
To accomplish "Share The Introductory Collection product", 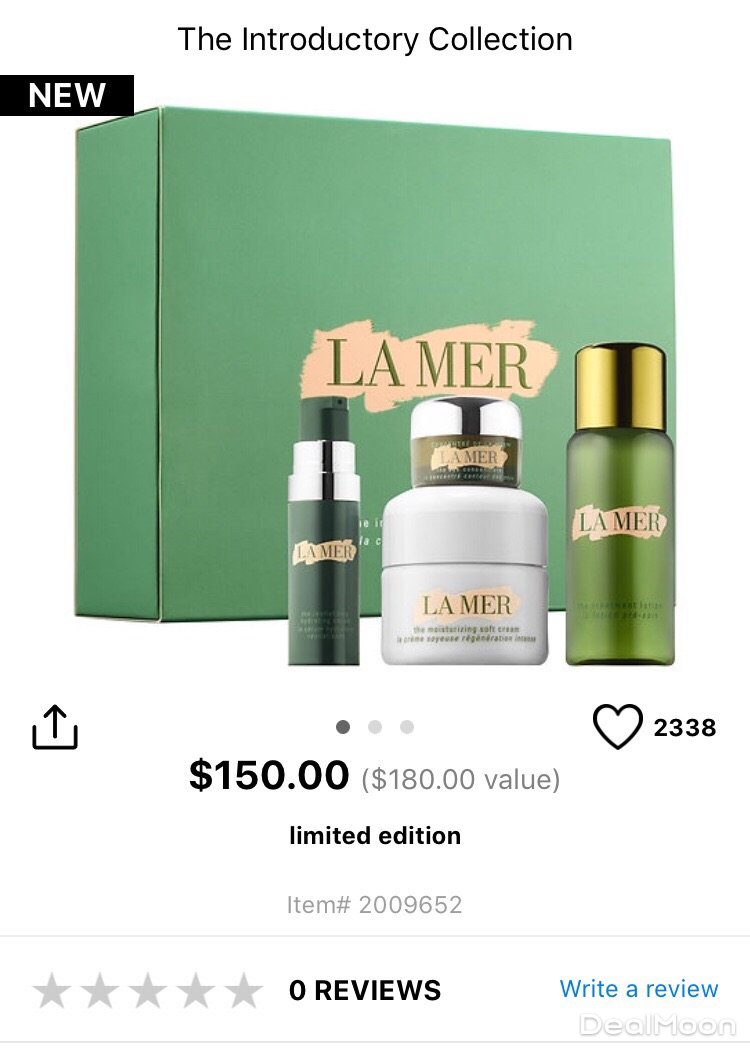I will pos(55,727).
